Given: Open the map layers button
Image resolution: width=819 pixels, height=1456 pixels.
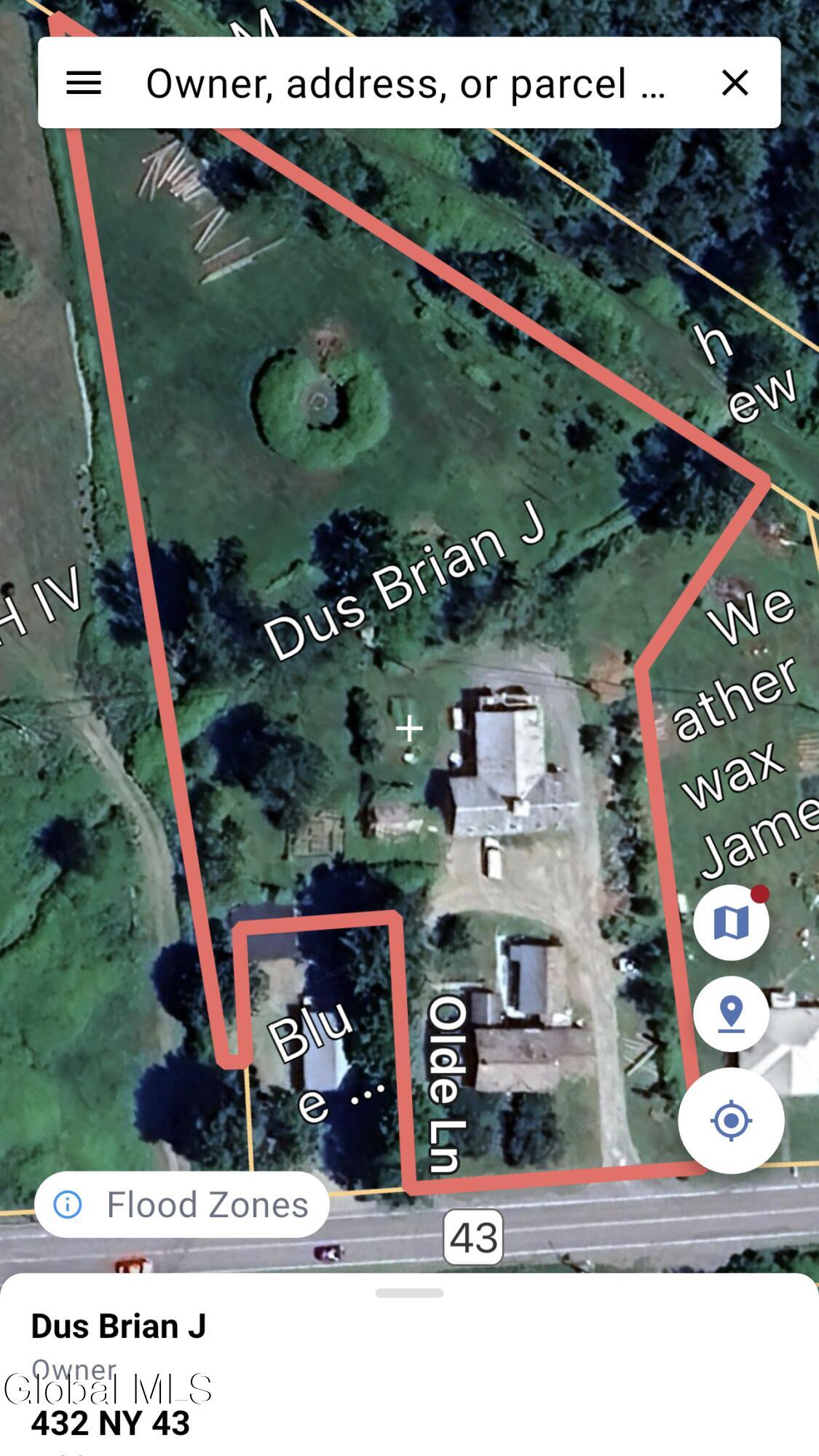Looking at the screenshot, I should pos(731,922).
